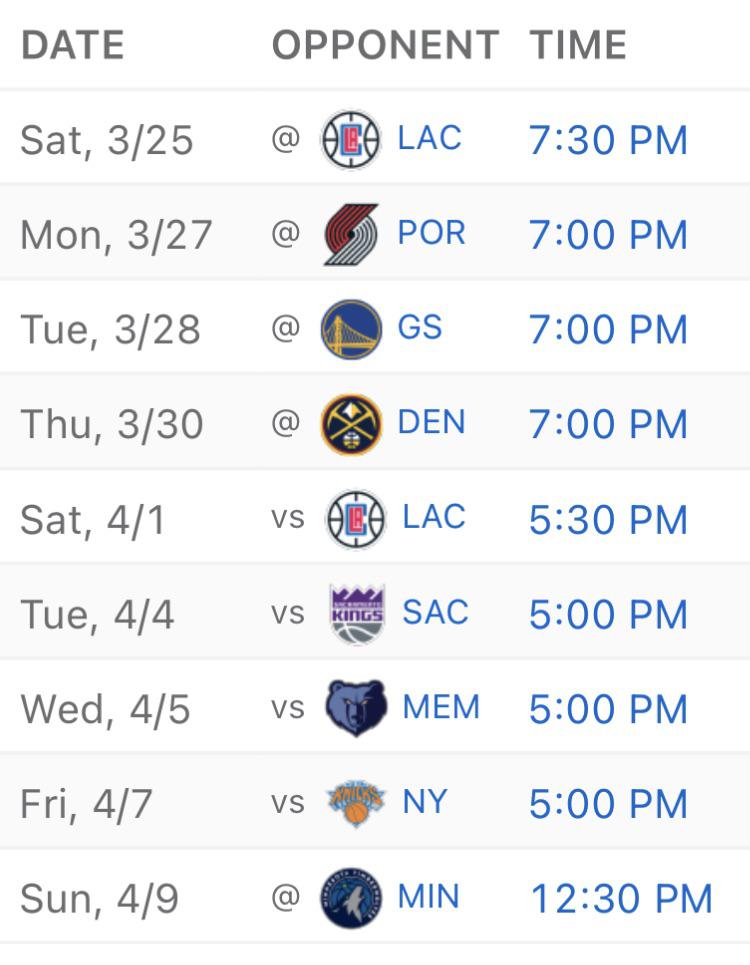
Task: View the SAC team page
Action: click(x=435, y=612)
